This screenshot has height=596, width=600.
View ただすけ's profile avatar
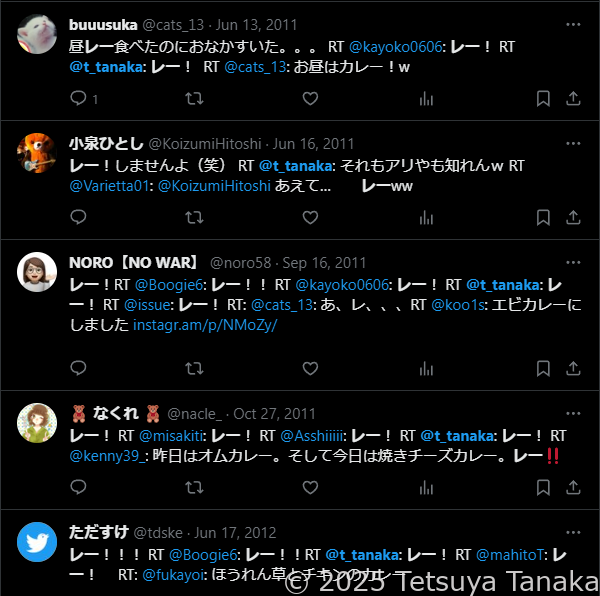37,542
